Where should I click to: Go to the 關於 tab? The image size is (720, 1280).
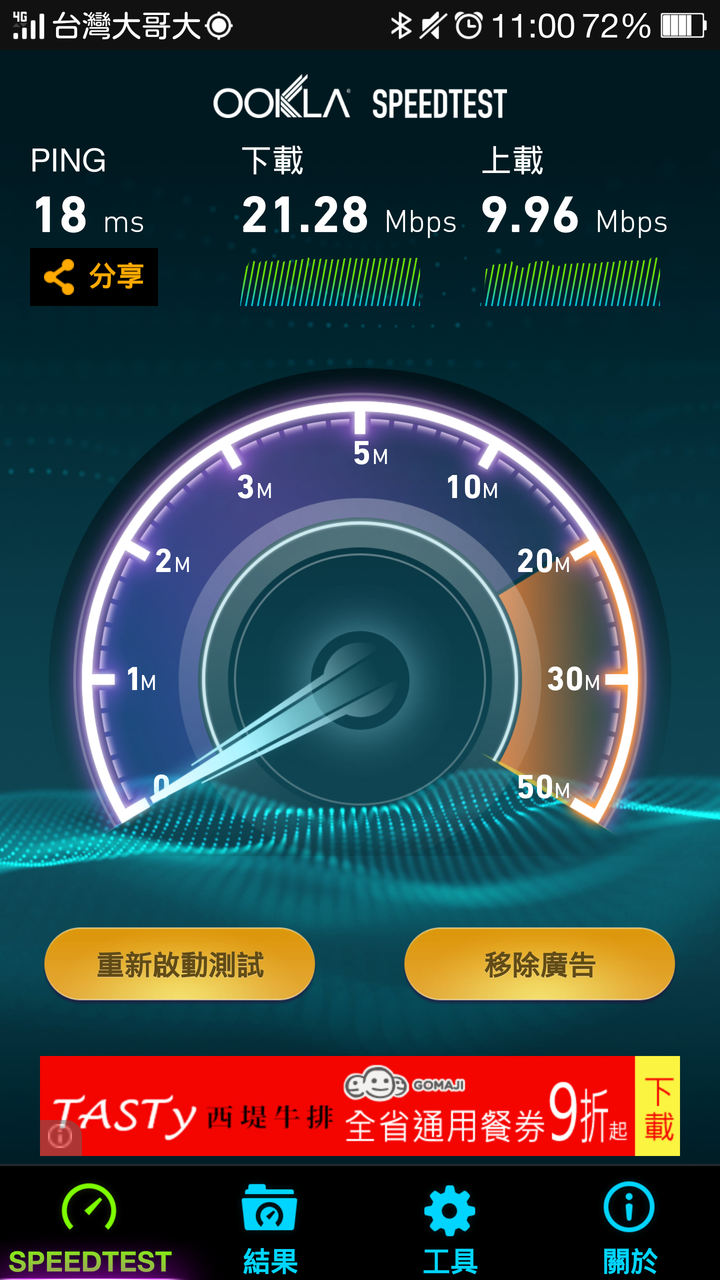tap(630, 1224)
